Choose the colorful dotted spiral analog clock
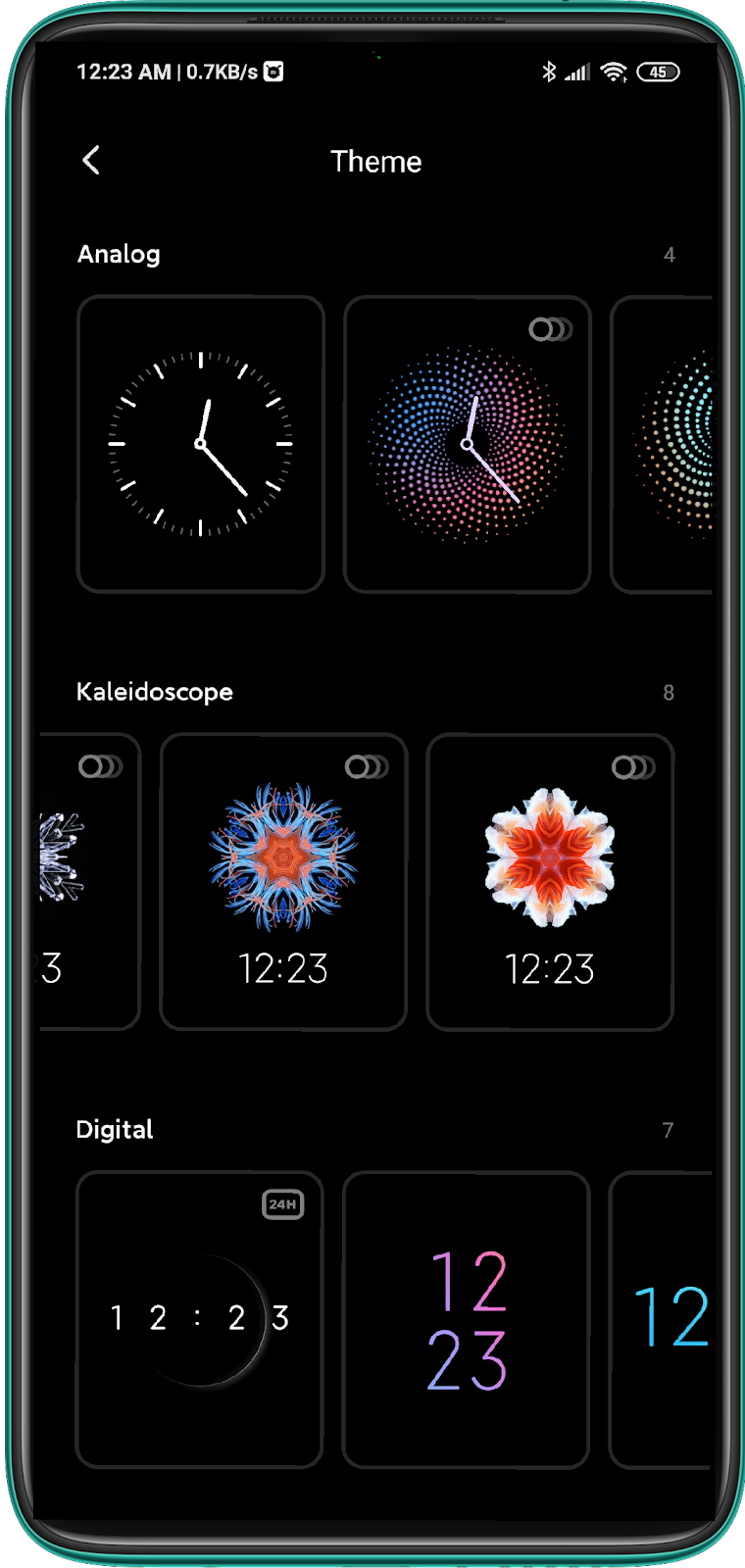Screen dimensions: 745x1568 (467, 444)
